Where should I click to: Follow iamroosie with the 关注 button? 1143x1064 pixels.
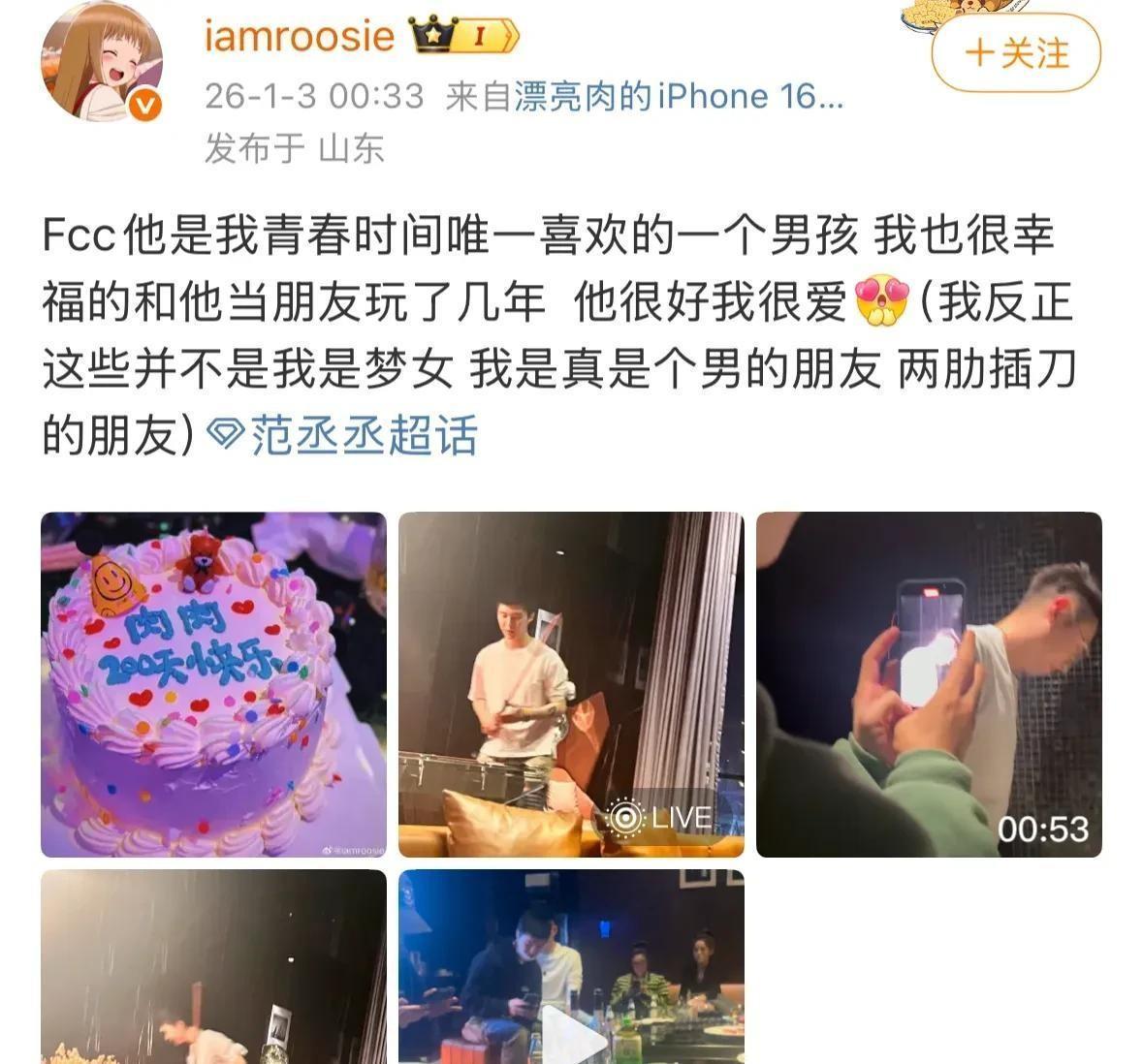tap(1016, 53)
